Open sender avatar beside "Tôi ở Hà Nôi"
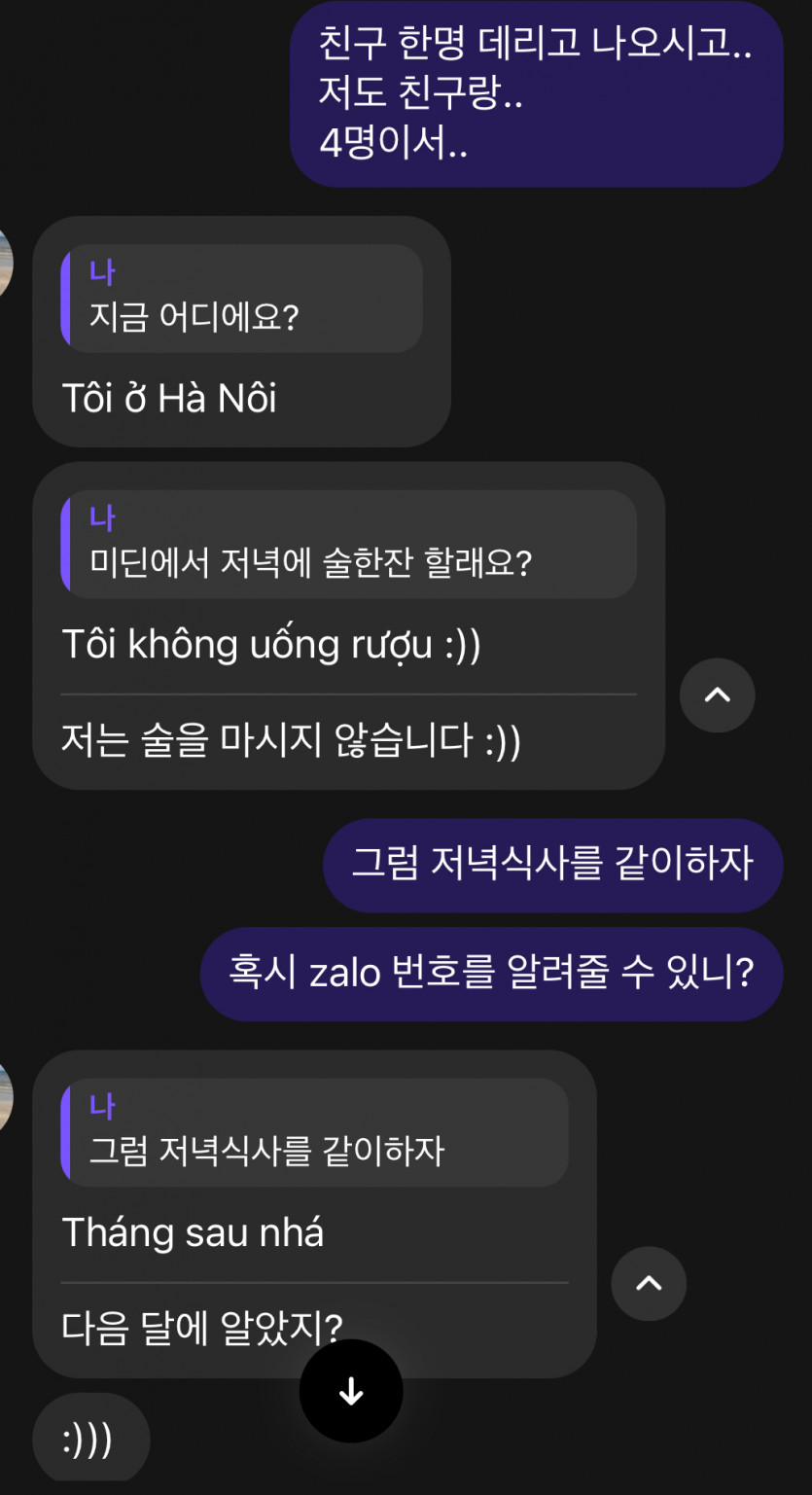Screen dimensions: 812x1495 [x=5, y=263]
